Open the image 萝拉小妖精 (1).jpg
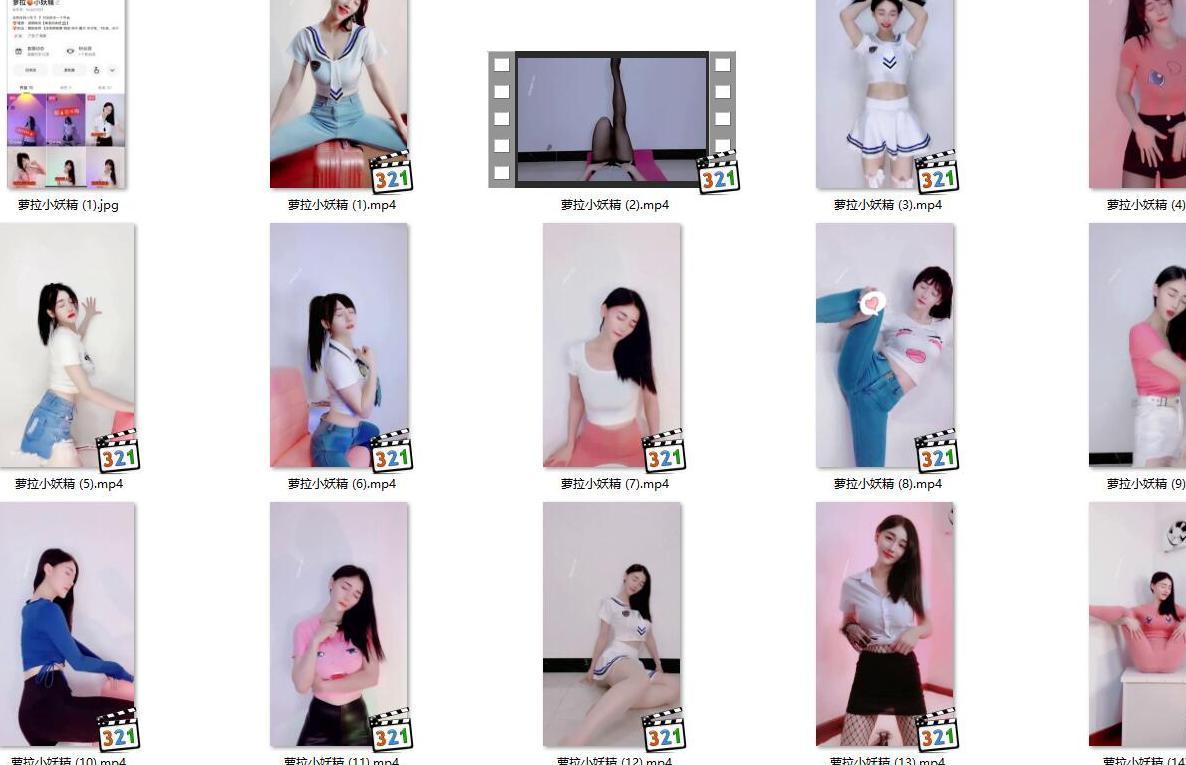The width and height of the screenshot is (1186, 765). [x=67, y=95]
